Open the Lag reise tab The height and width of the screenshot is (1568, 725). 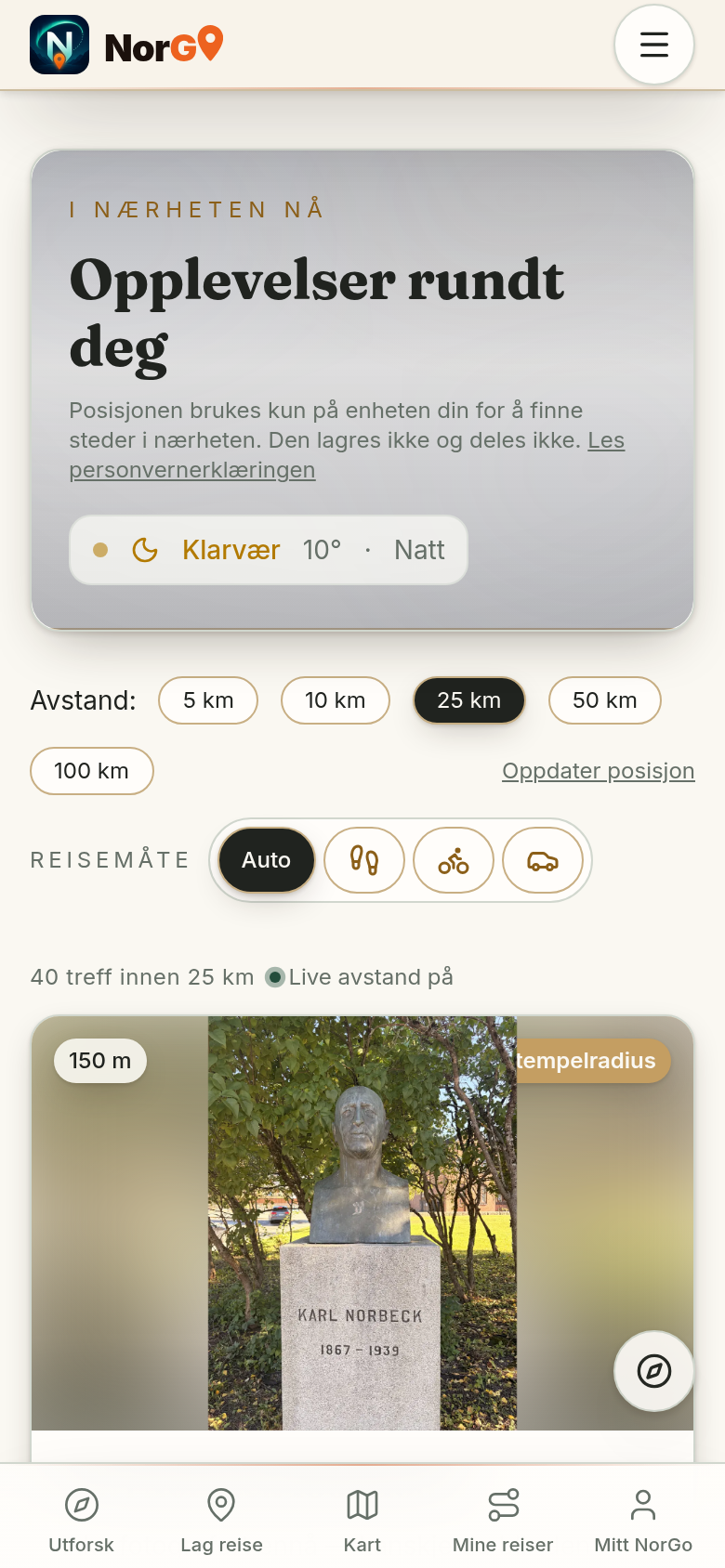221,1520
